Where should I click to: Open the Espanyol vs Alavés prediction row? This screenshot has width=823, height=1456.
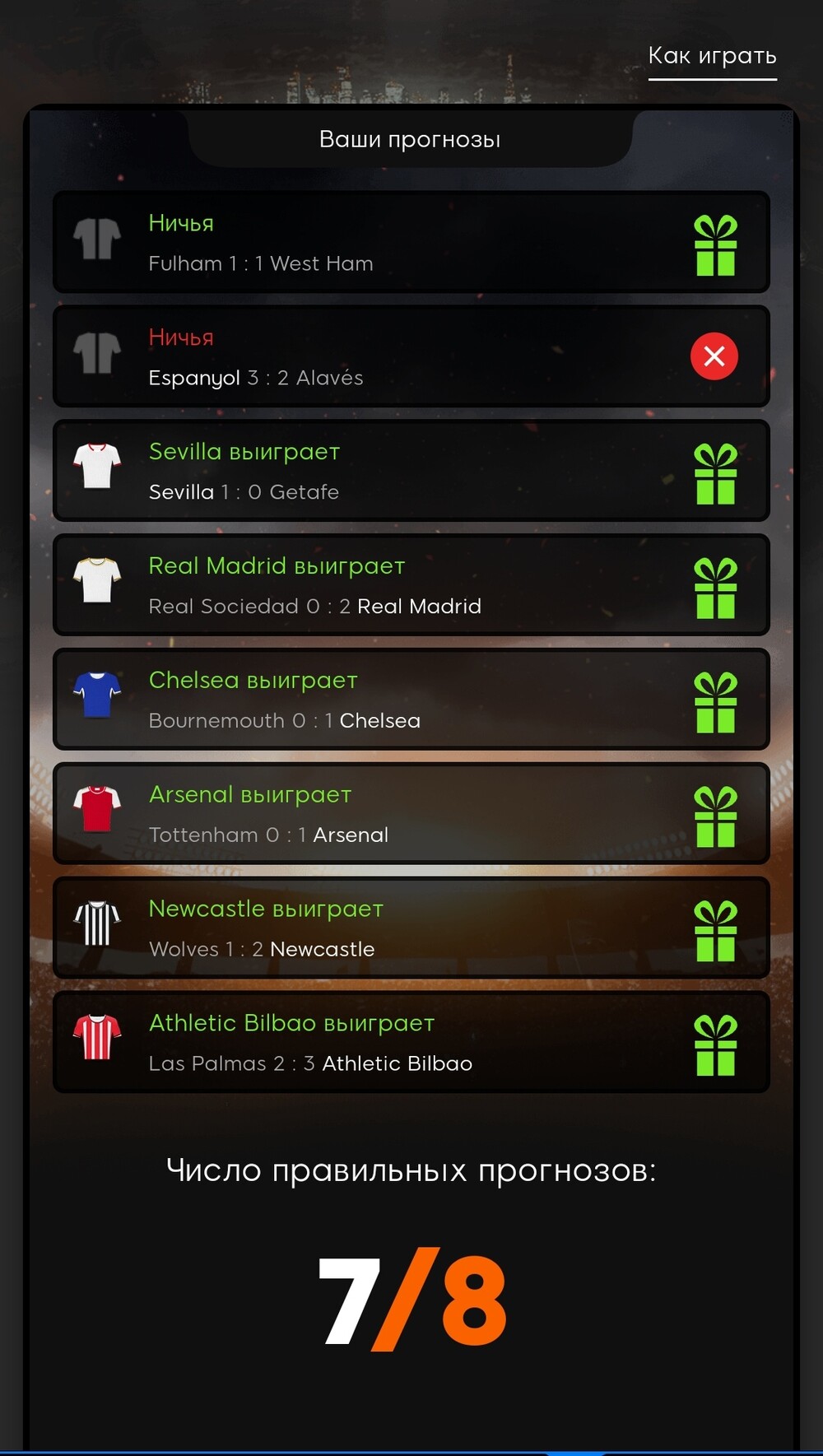click(411, 356)
